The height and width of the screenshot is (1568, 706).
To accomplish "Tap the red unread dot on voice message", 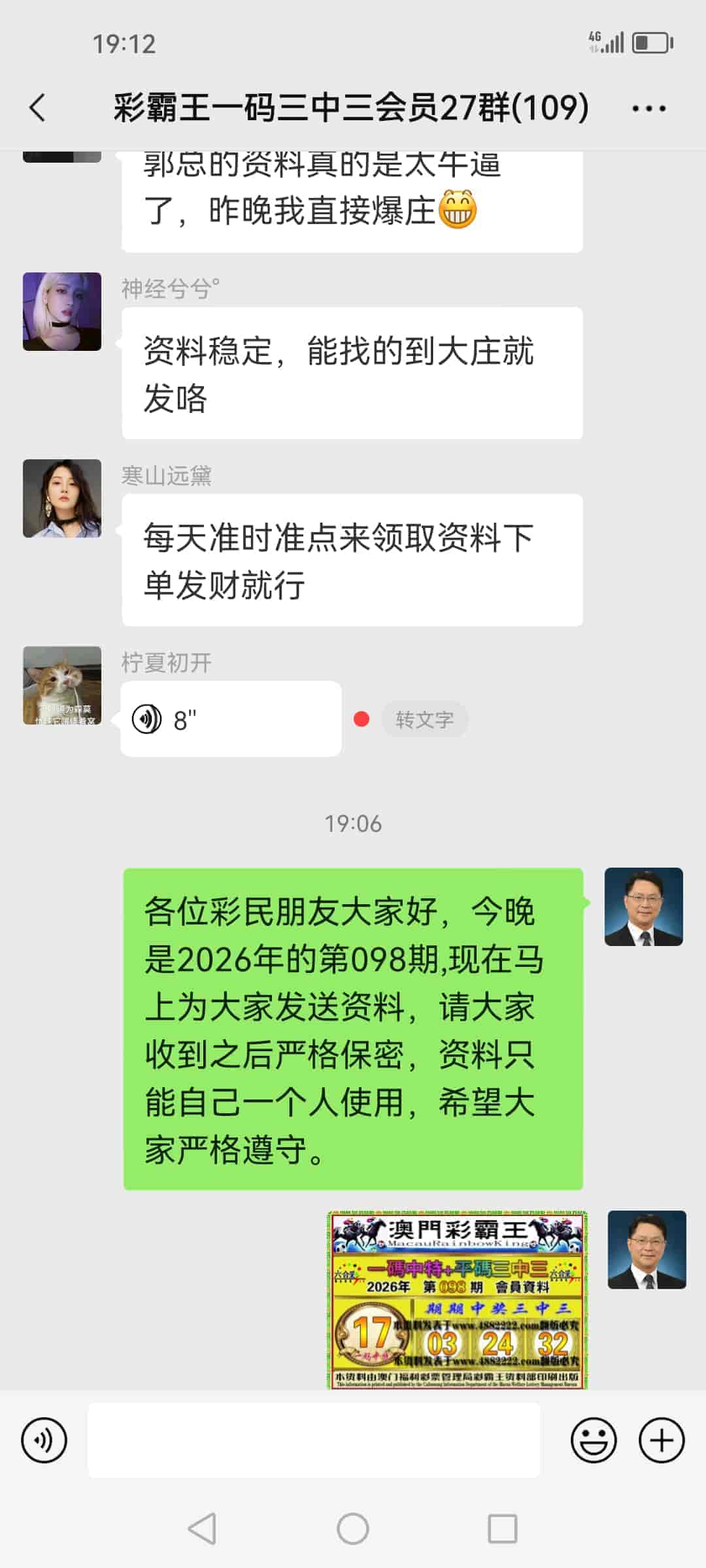I will coord(360,719).
